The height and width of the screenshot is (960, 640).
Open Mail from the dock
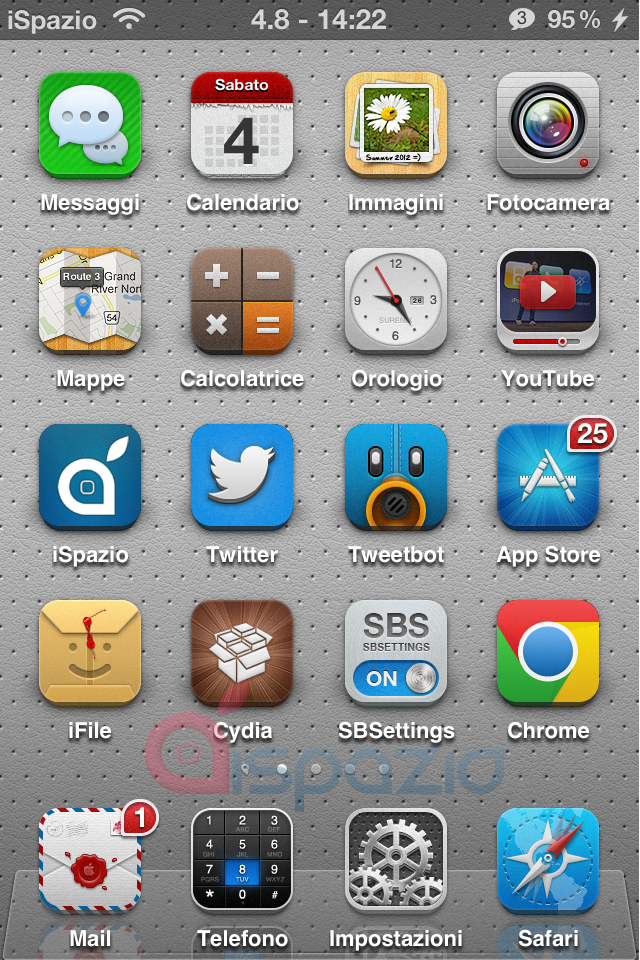[x=90, y=860]
